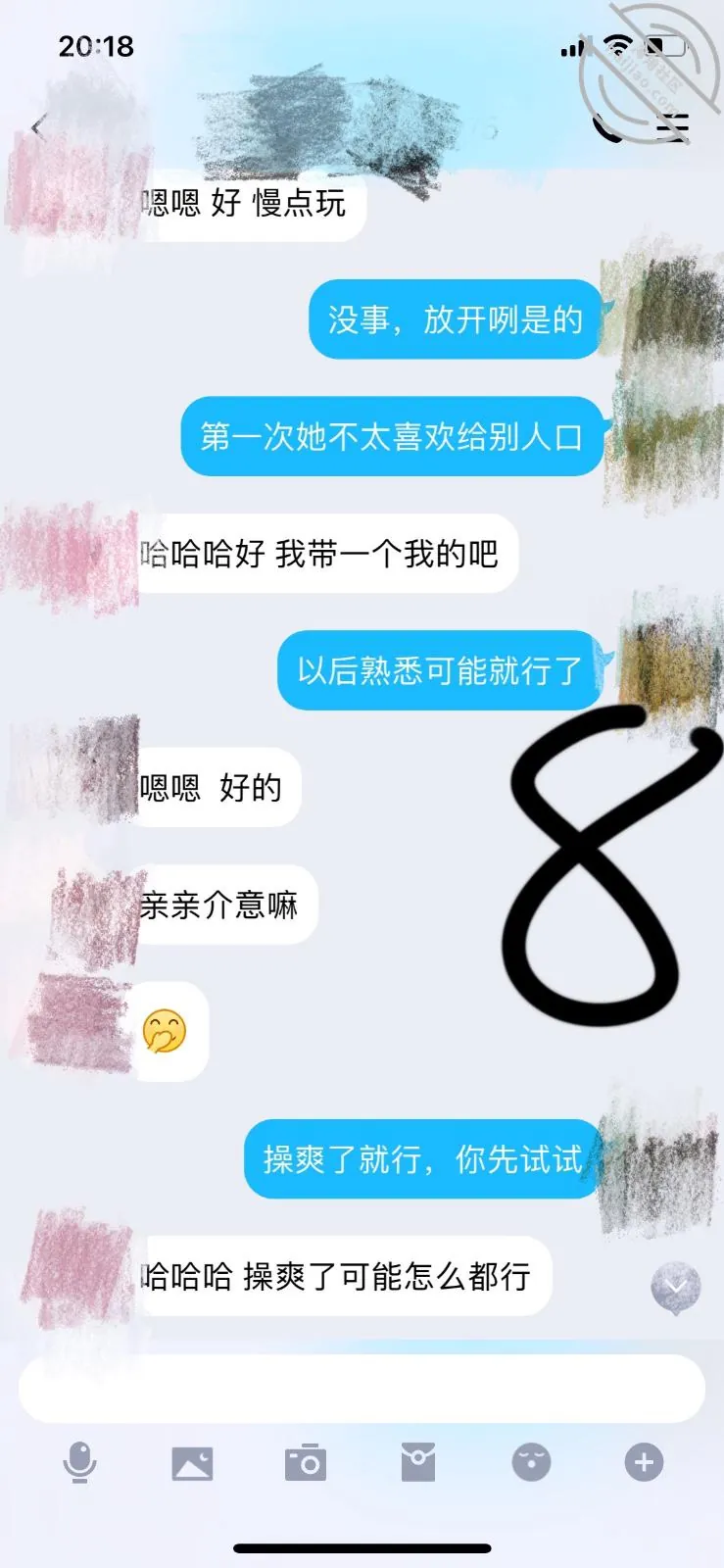The image size is (724, 1568).
Task: Go back with the top-left arrow
Action: 38,127
